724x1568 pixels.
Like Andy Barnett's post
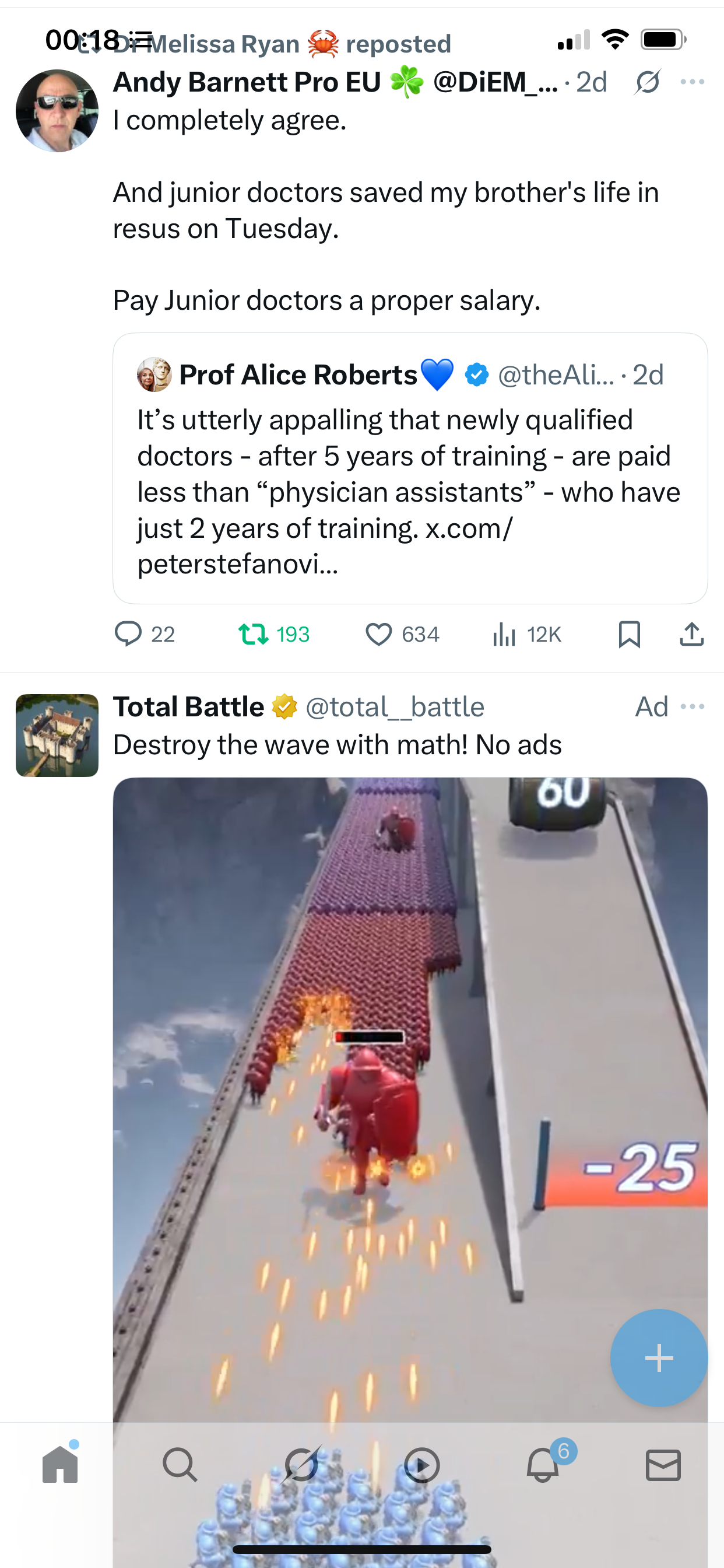click(x=402, y=634)
